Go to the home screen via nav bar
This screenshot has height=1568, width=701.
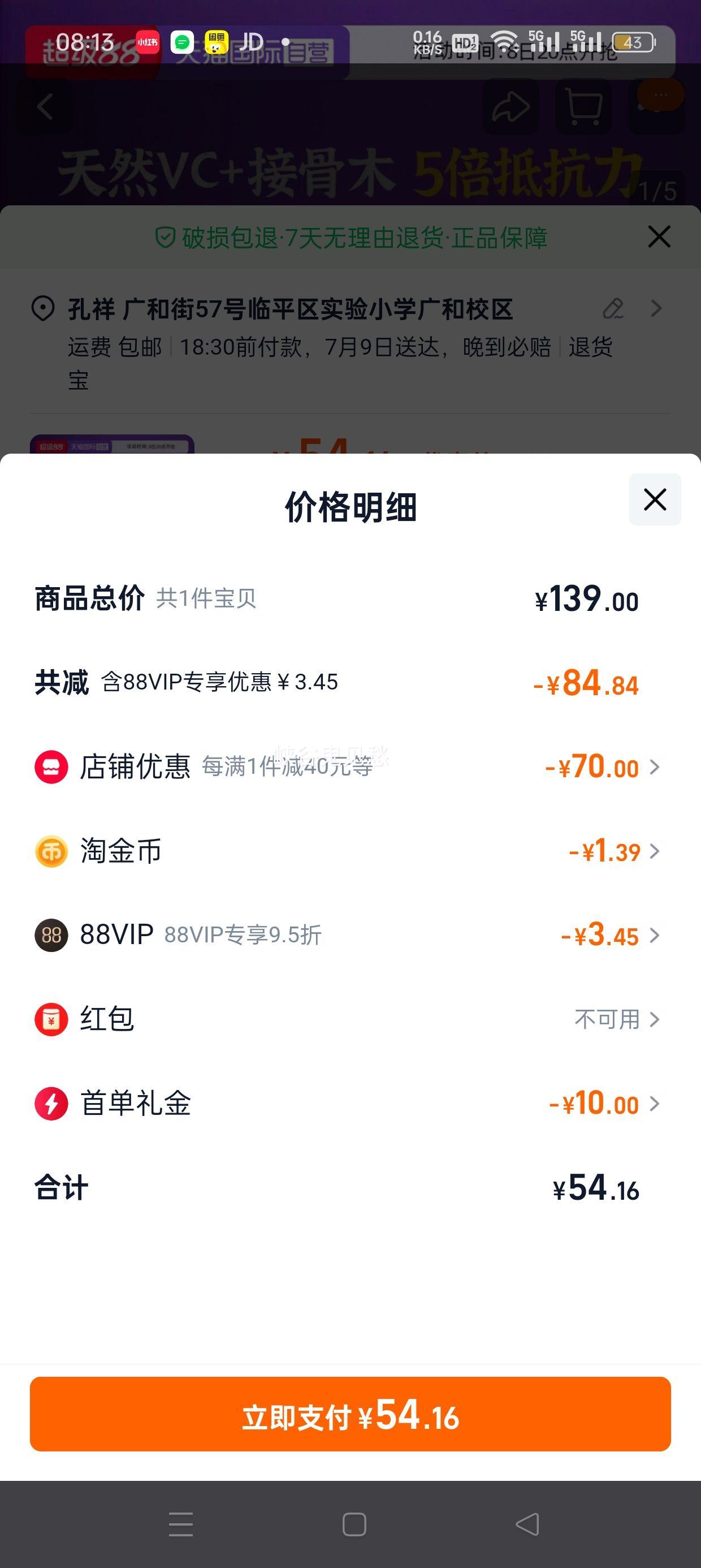tap(354, 1524)
